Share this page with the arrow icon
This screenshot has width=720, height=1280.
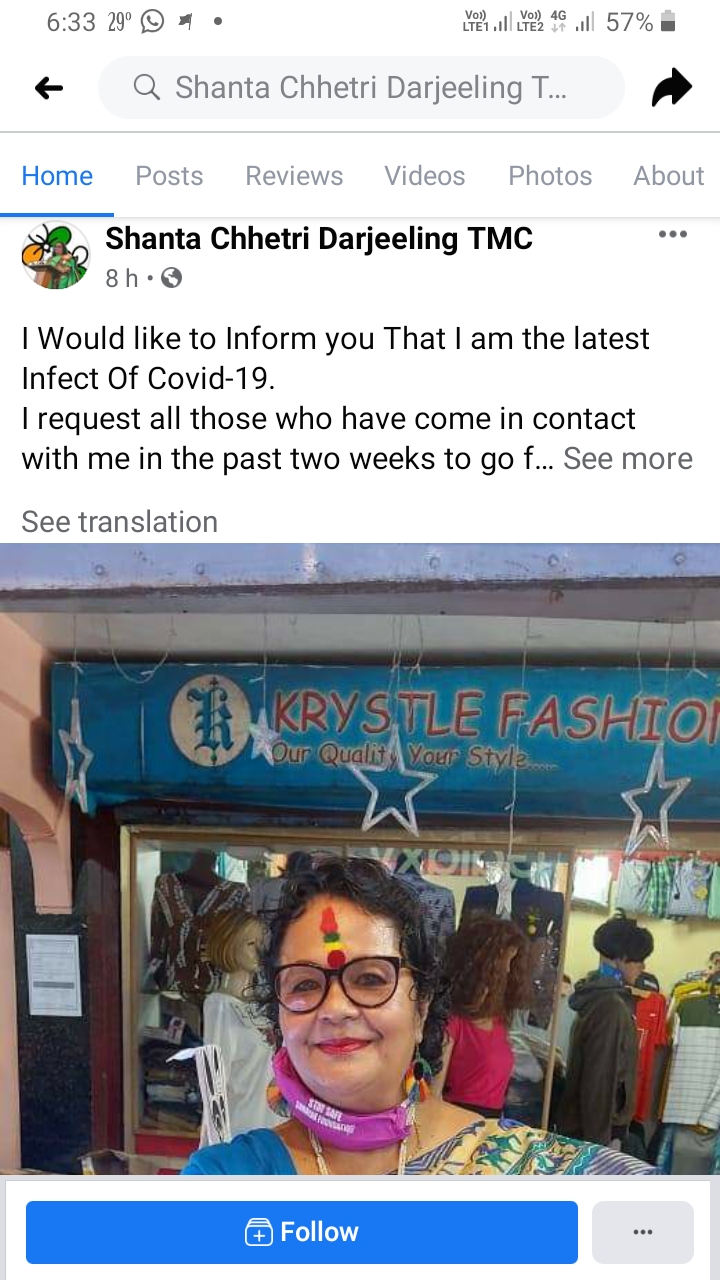(x=672, y=88)
